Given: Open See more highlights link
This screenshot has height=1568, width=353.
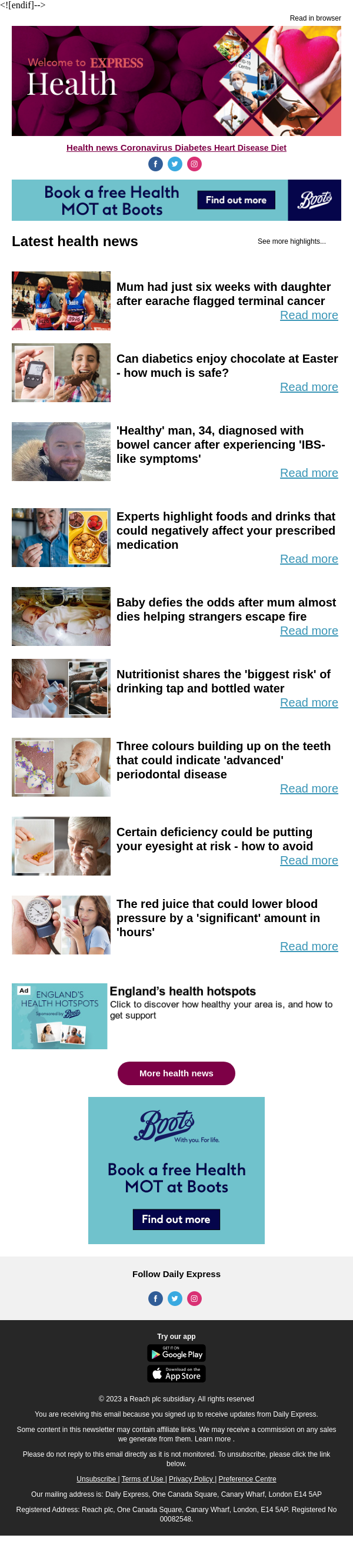Looking at the screenshot, I should 291,241.
